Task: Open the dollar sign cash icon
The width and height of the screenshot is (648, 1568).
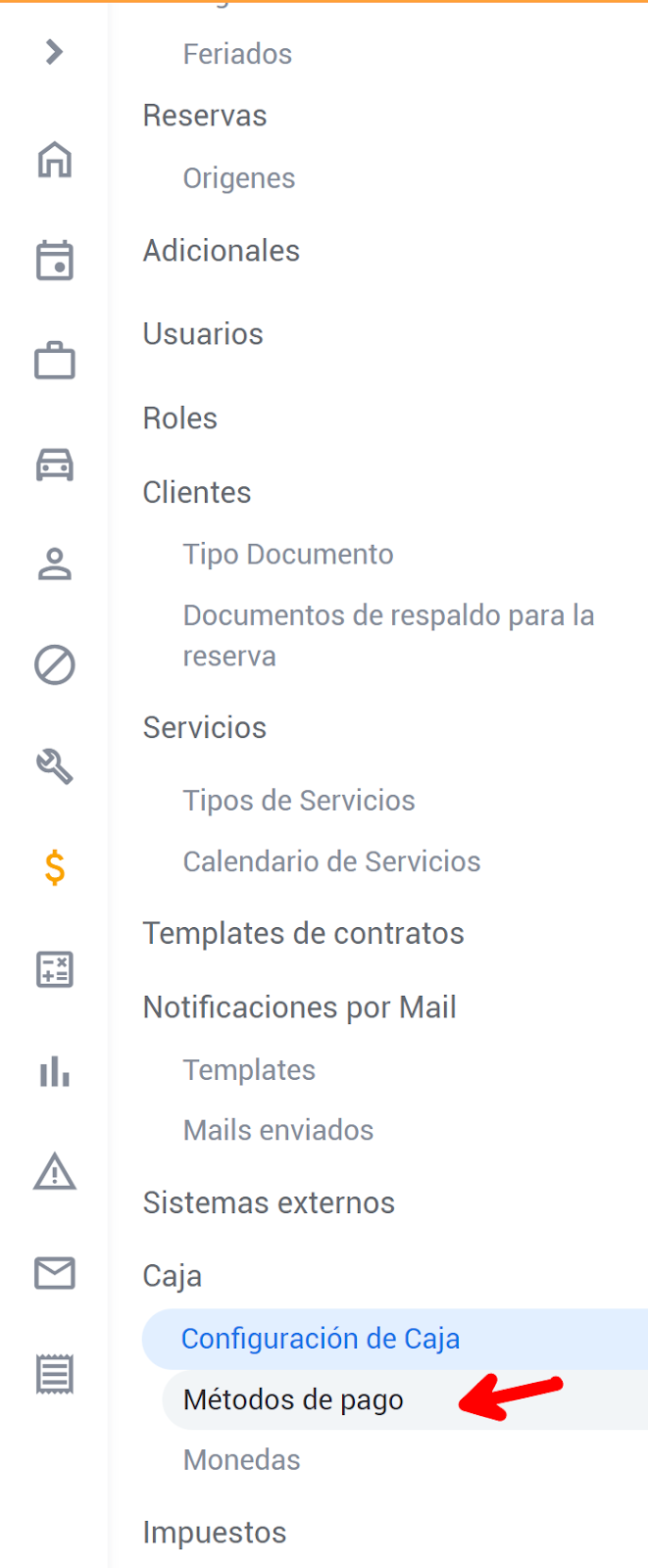Action: pyautogui.click(x=54, y=868)
